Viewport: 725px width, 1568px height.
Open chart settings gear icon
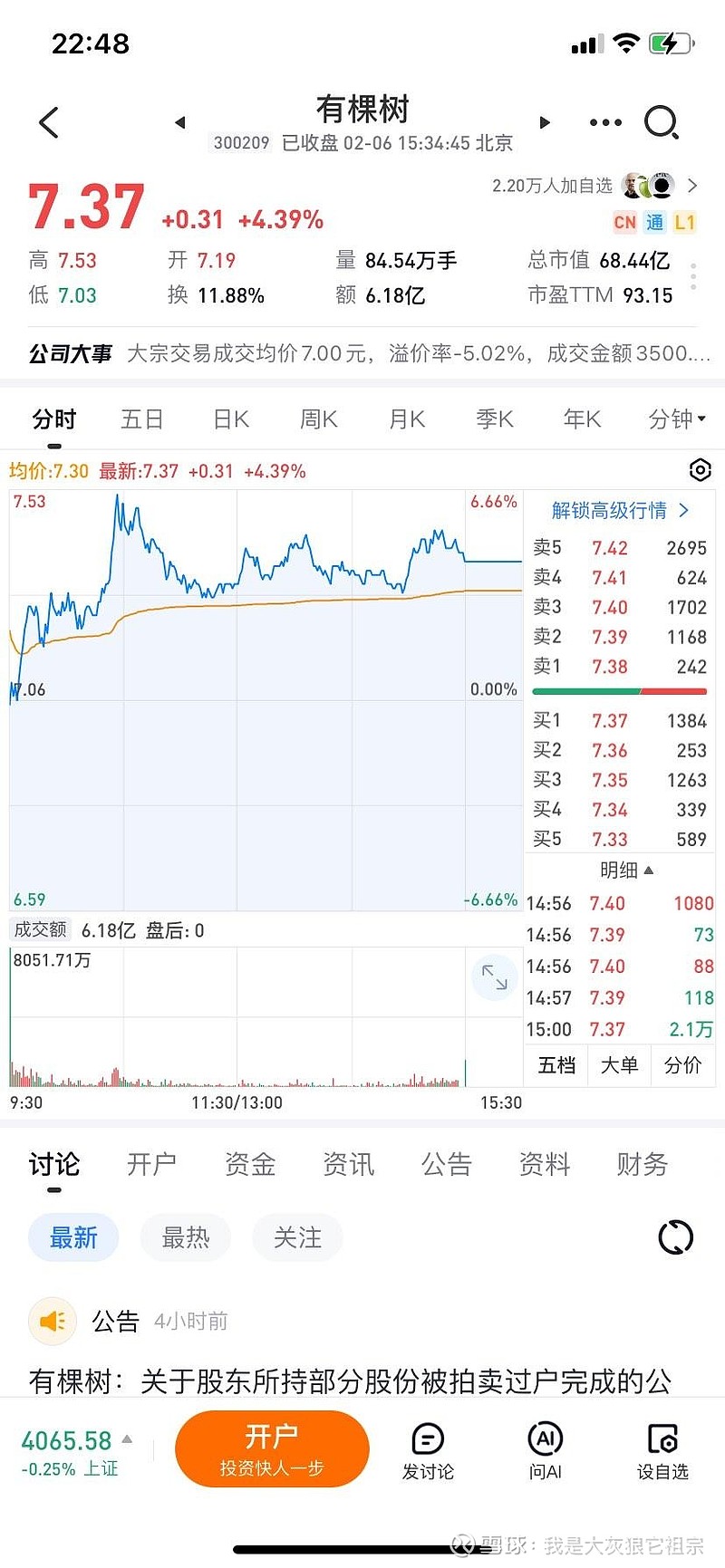(x=700, y=470)
